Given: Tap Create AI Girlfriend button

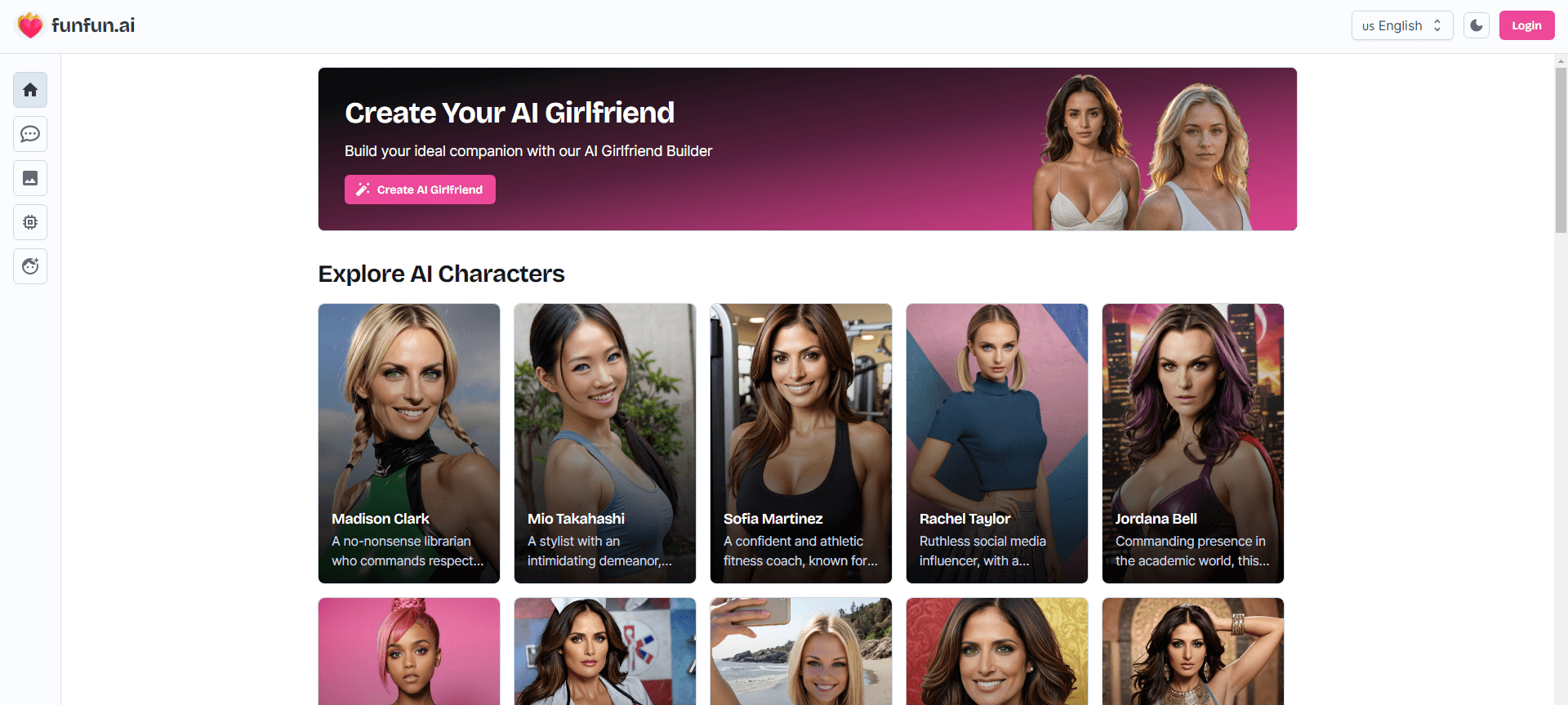Looking at the screenshot, I should [420, 190].
